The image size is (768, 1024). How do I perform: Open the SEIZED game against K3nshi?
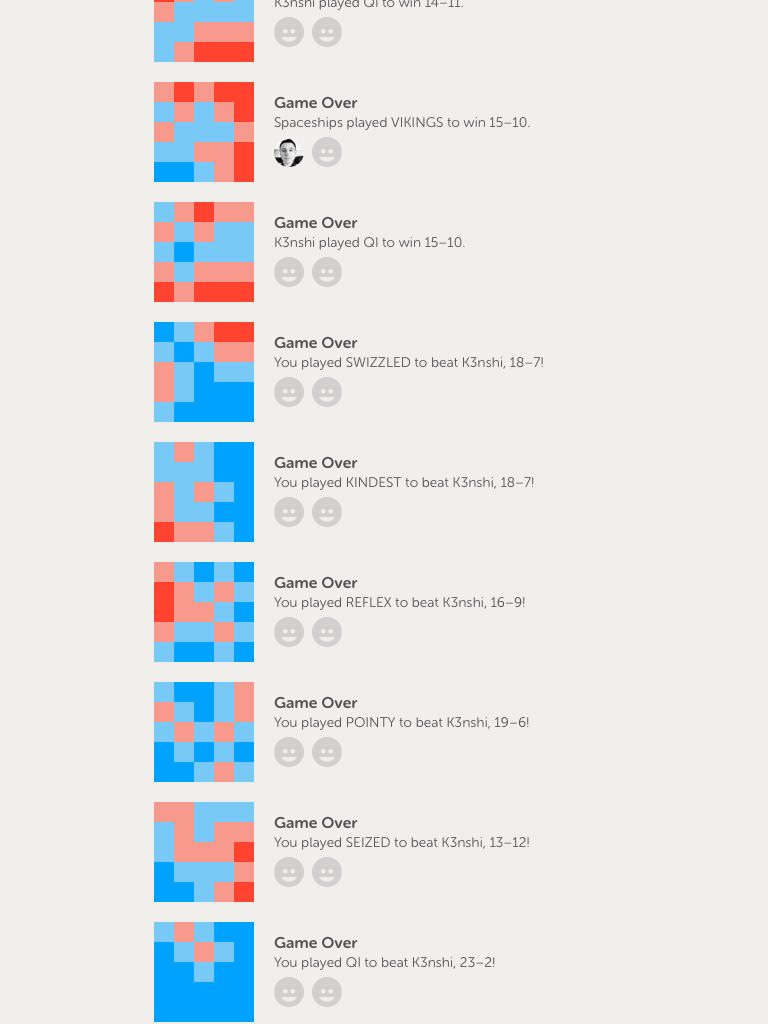(401, 842)
